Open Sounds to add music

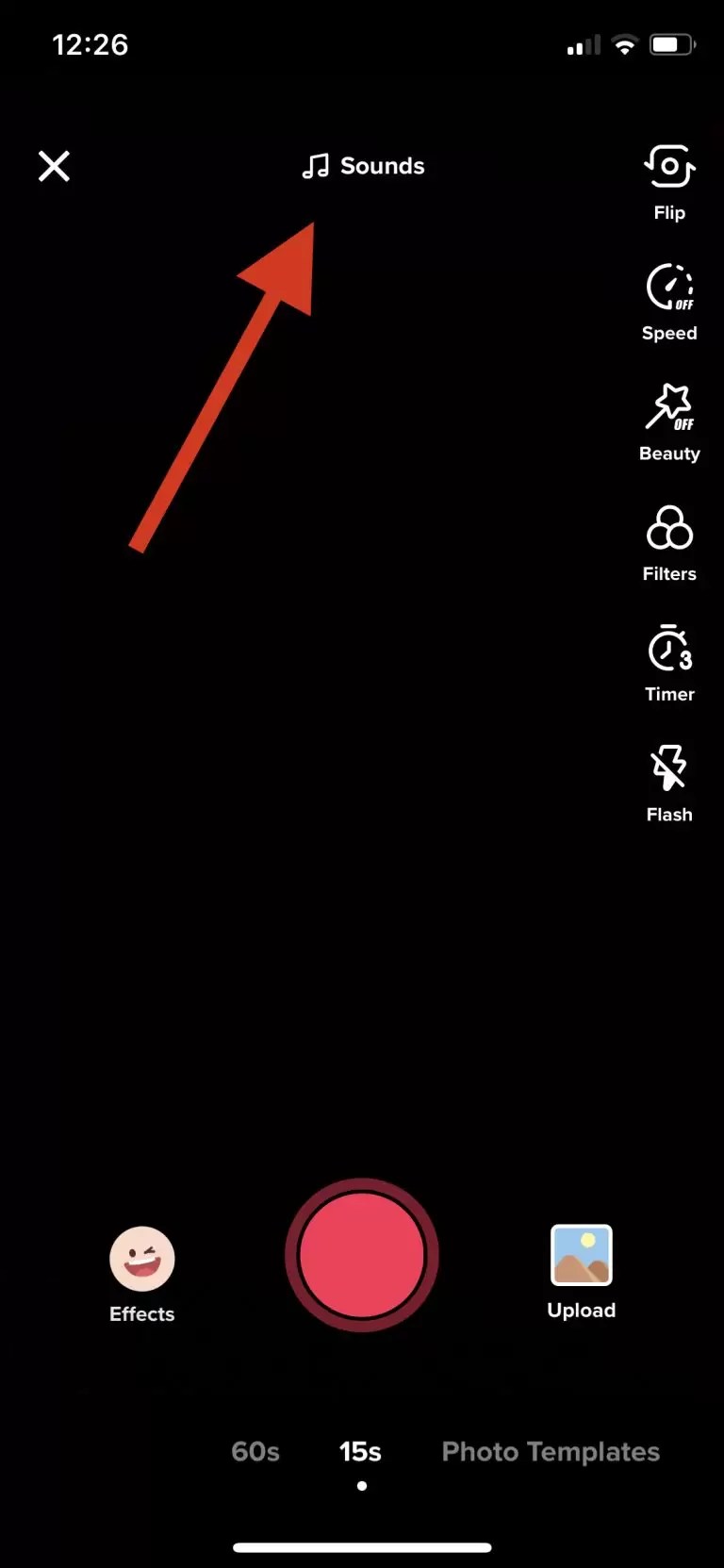[363, 166]
